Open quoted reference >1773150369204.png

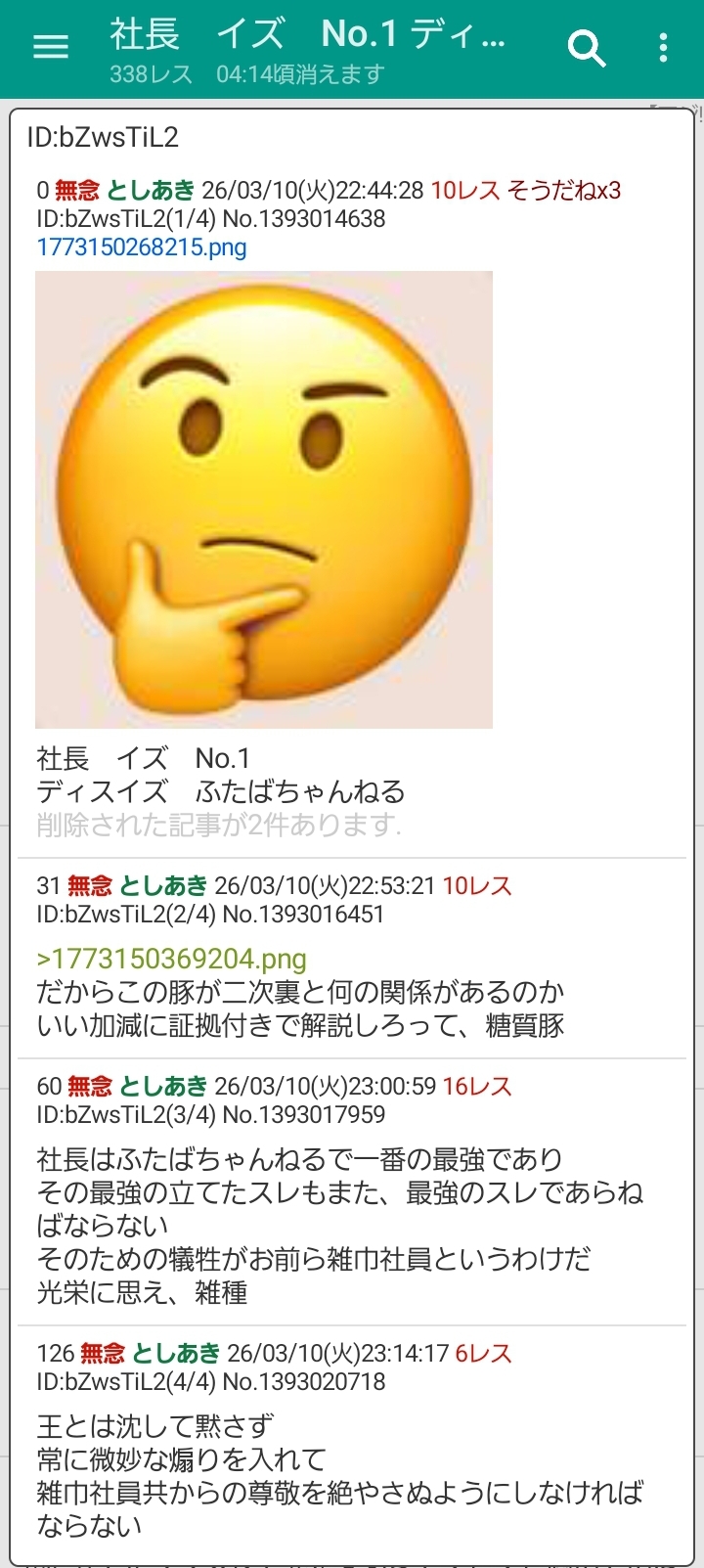[172, 959]
